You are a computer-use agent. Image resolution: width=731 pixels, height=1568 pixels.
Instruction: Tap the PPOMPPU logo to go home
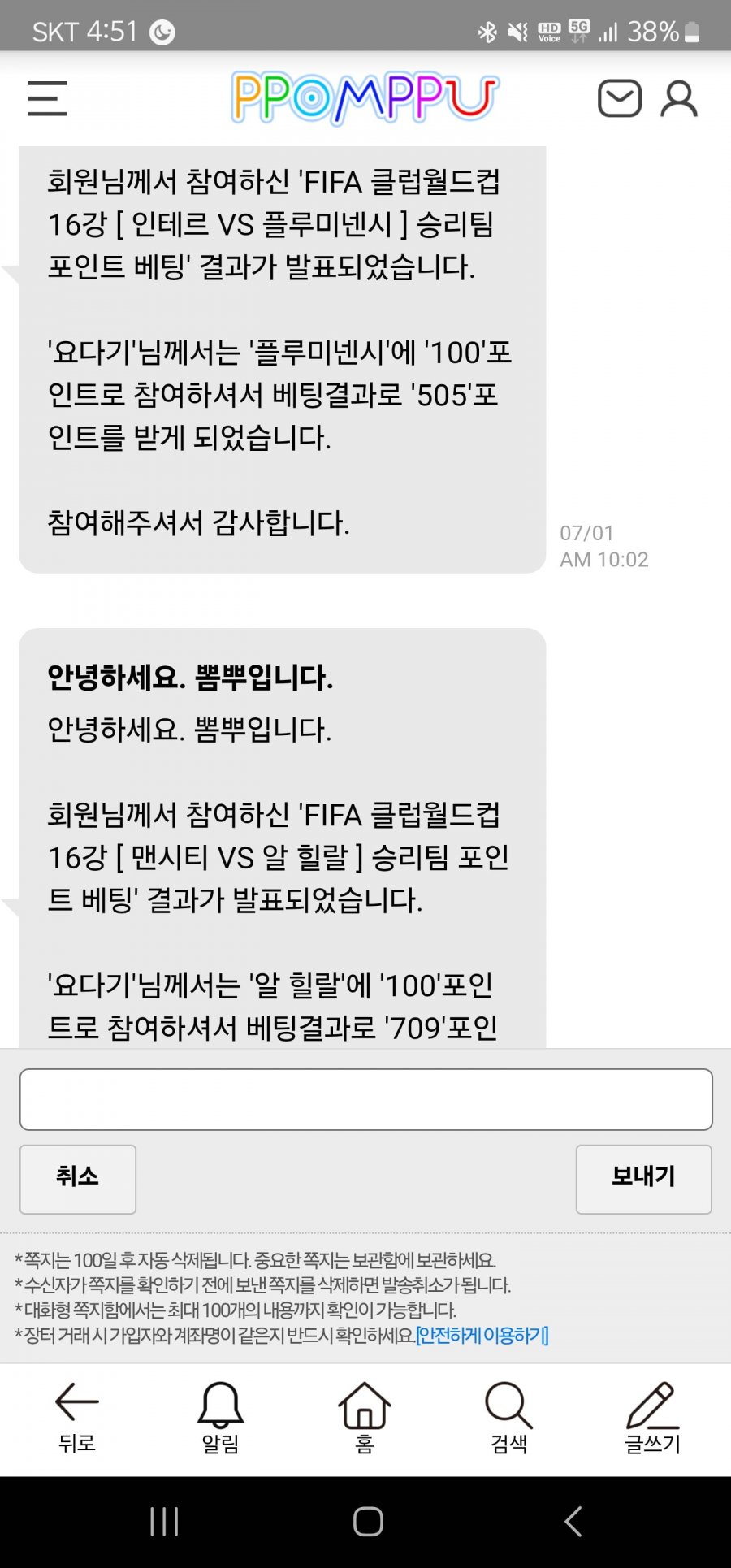365,98
